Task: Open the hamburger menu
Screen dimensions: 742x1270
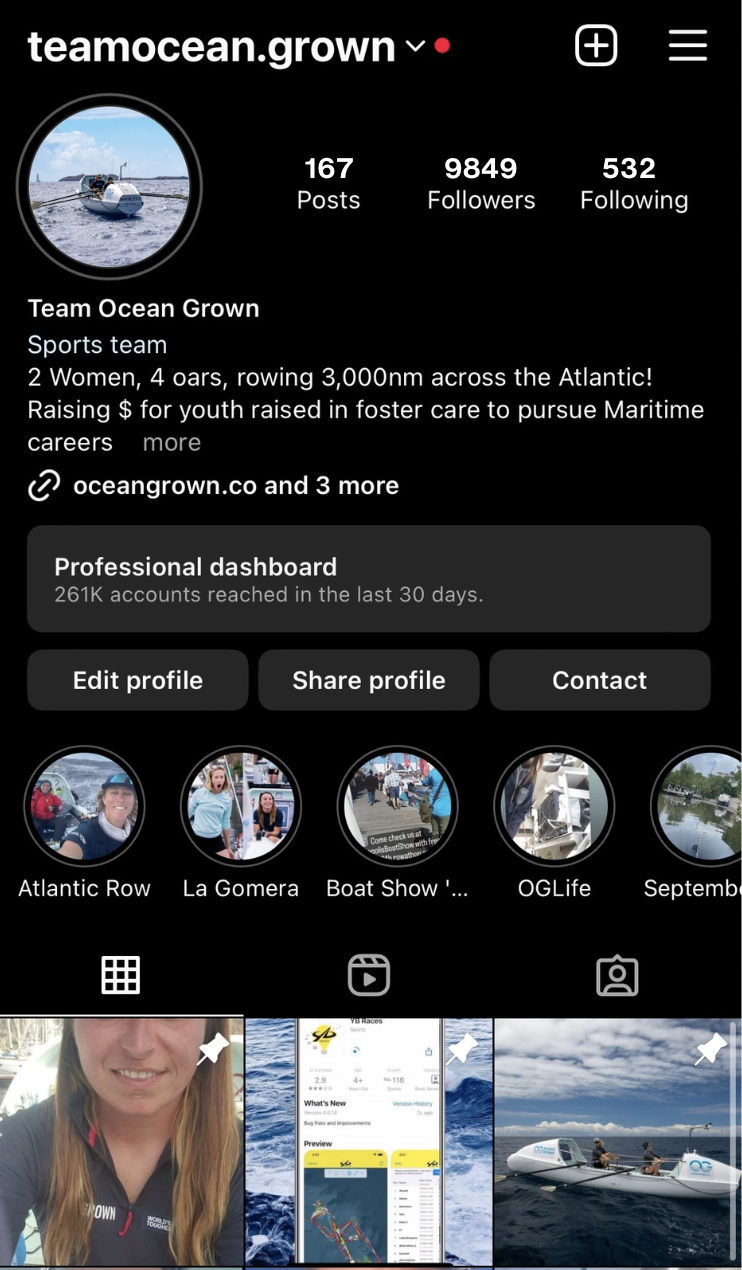Action: tap(688, 46)
